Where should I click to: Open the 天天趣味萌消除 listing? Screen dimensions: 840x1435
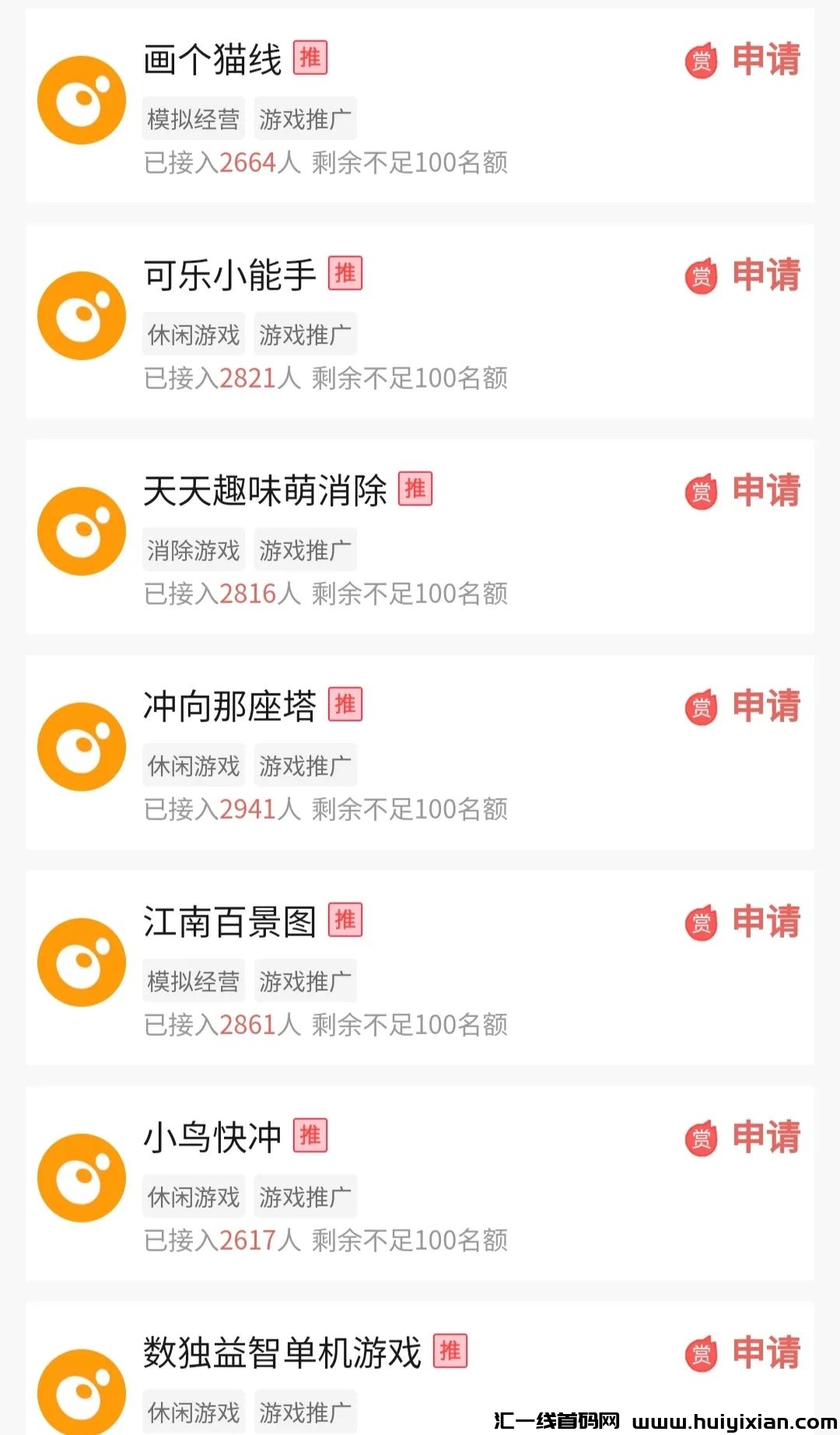pyautogui.click(x=264, y=492)
